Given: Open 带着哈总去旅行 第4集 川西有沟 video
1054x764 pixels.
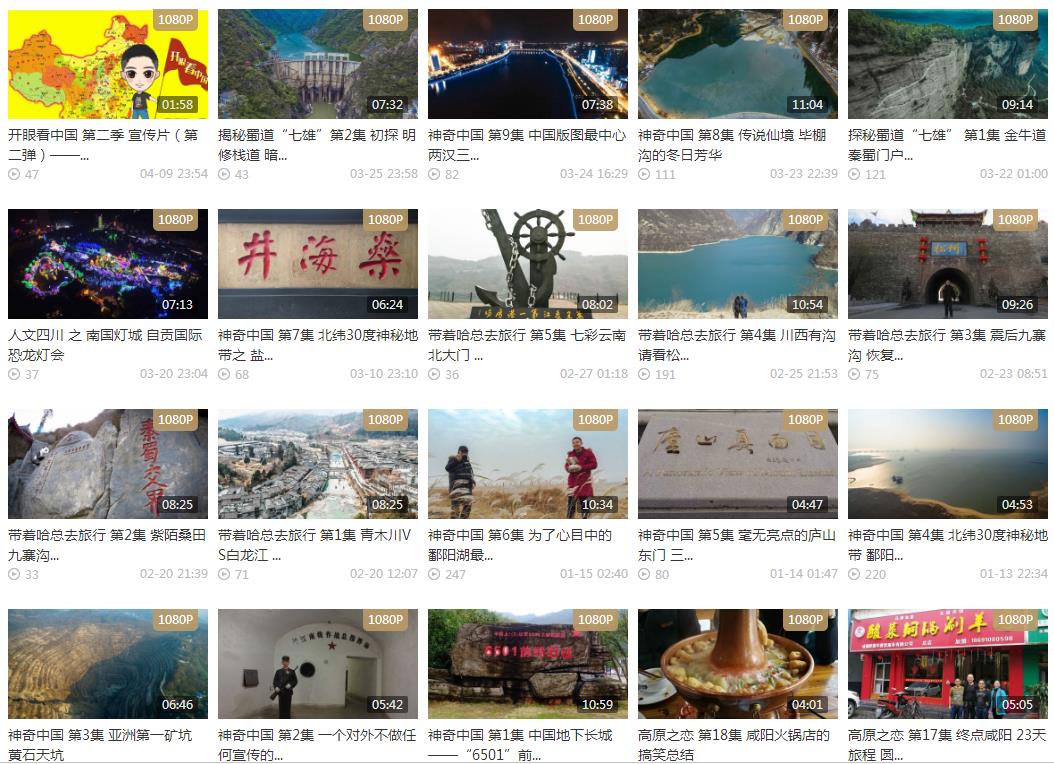Looking at the screenshot, I should point(738,265).
